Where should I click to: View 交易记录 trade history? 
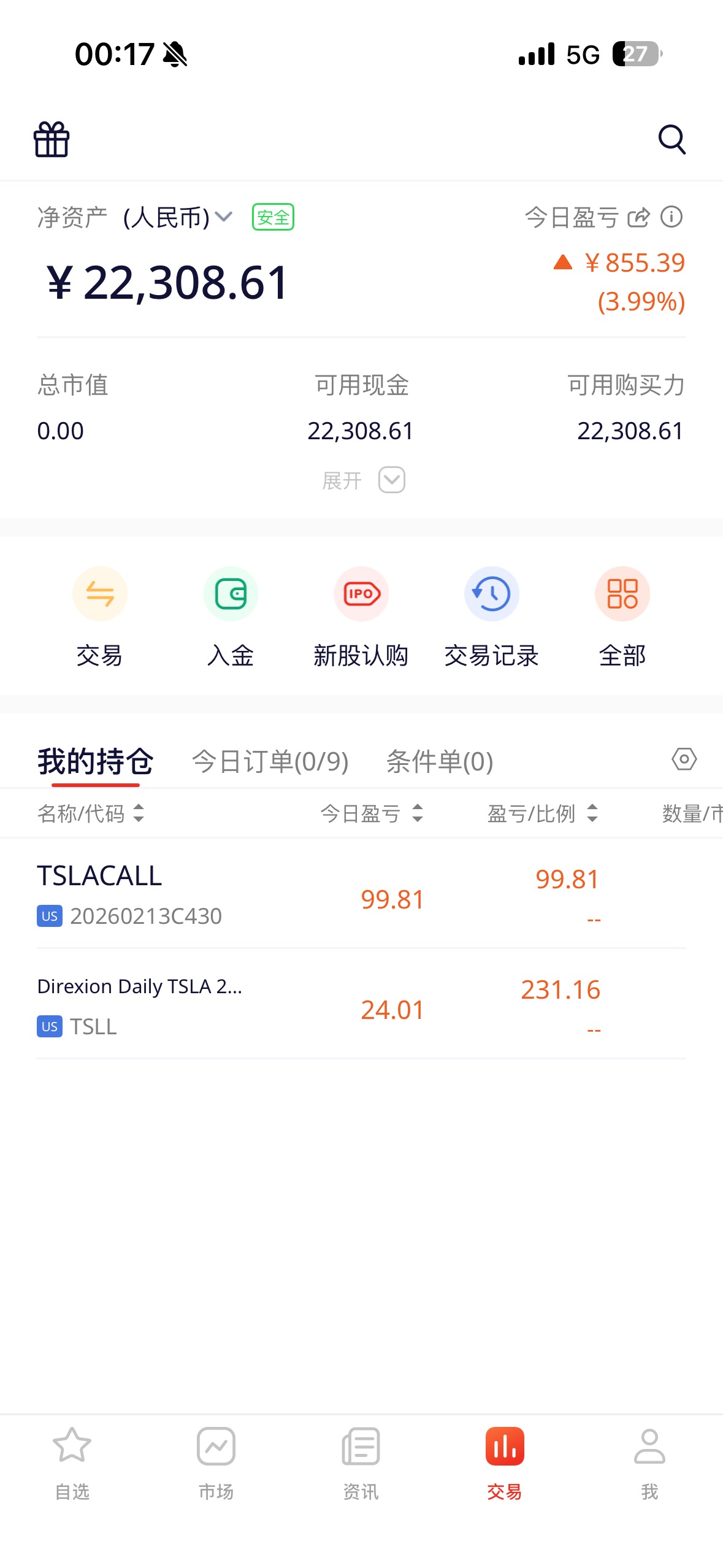click(492, 616)
